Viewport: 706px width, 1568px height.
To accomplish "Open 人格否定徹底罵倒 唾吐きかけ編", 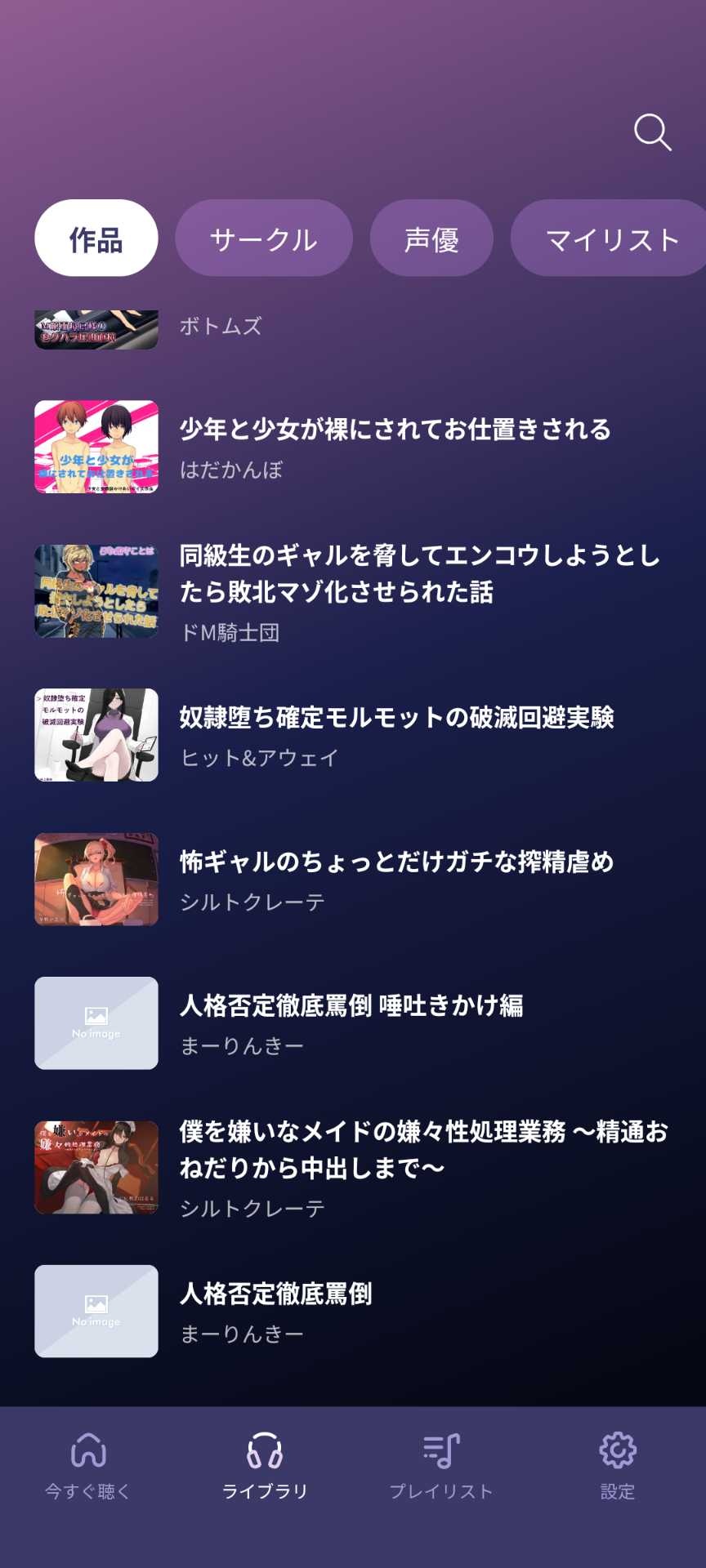I will coord(351,1023).
